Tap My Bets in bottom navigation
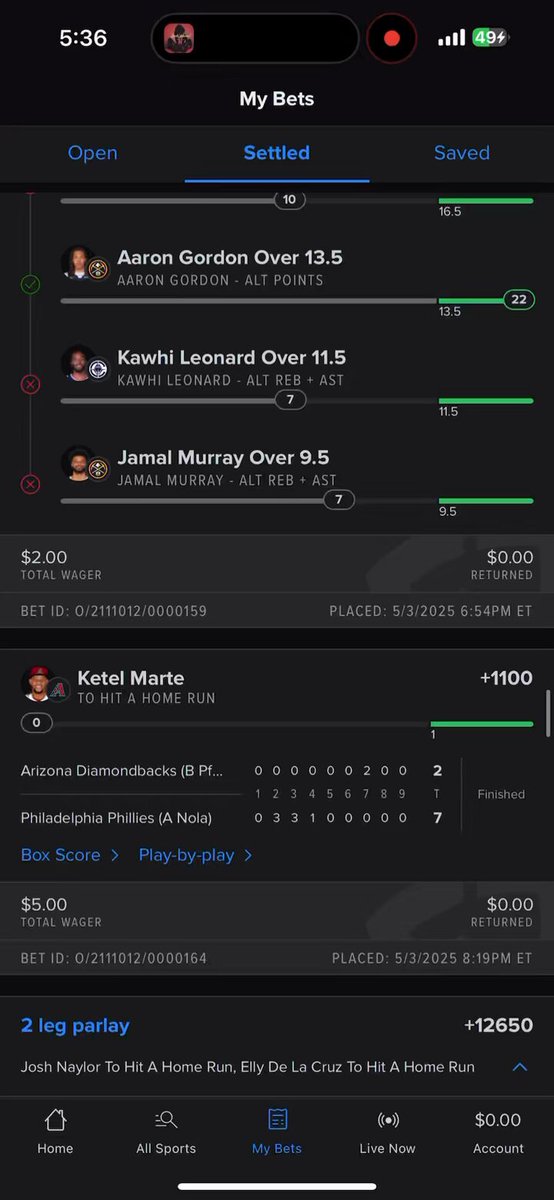The width and height of the screenshot is (554, 1200). coord(277,1132)
